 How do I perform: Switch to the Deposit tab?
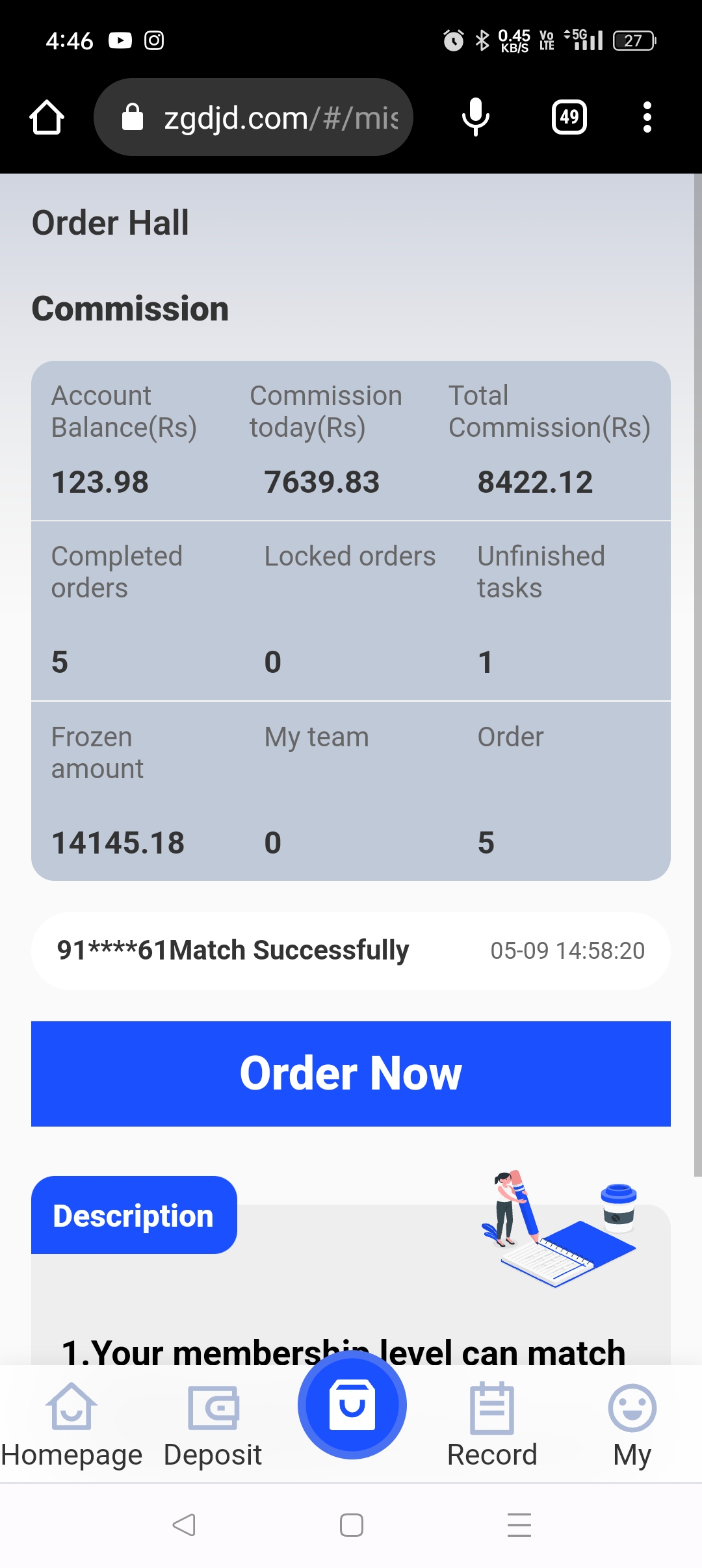(x=213, y=1424)
